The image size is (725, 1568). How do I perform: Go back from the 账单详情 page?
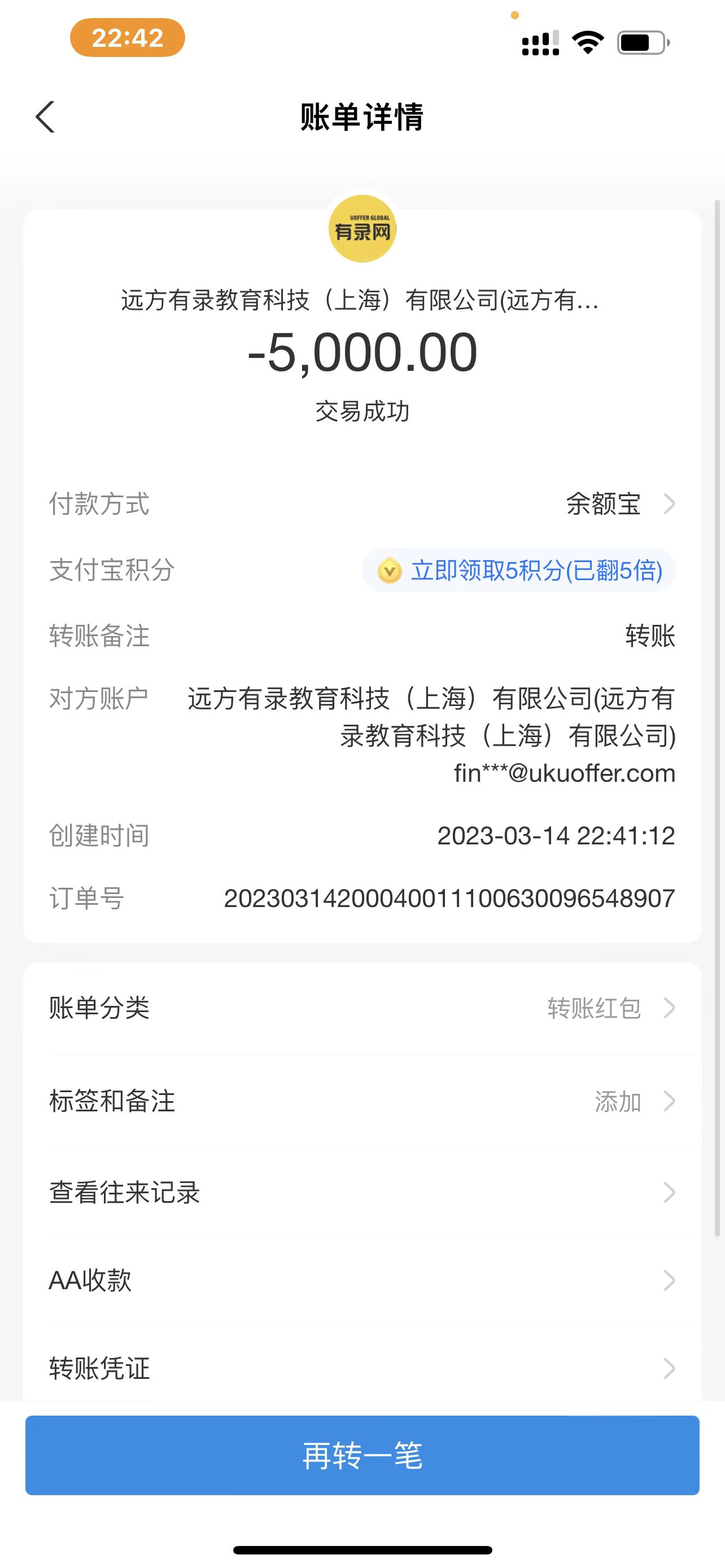[x=46, y=117]
